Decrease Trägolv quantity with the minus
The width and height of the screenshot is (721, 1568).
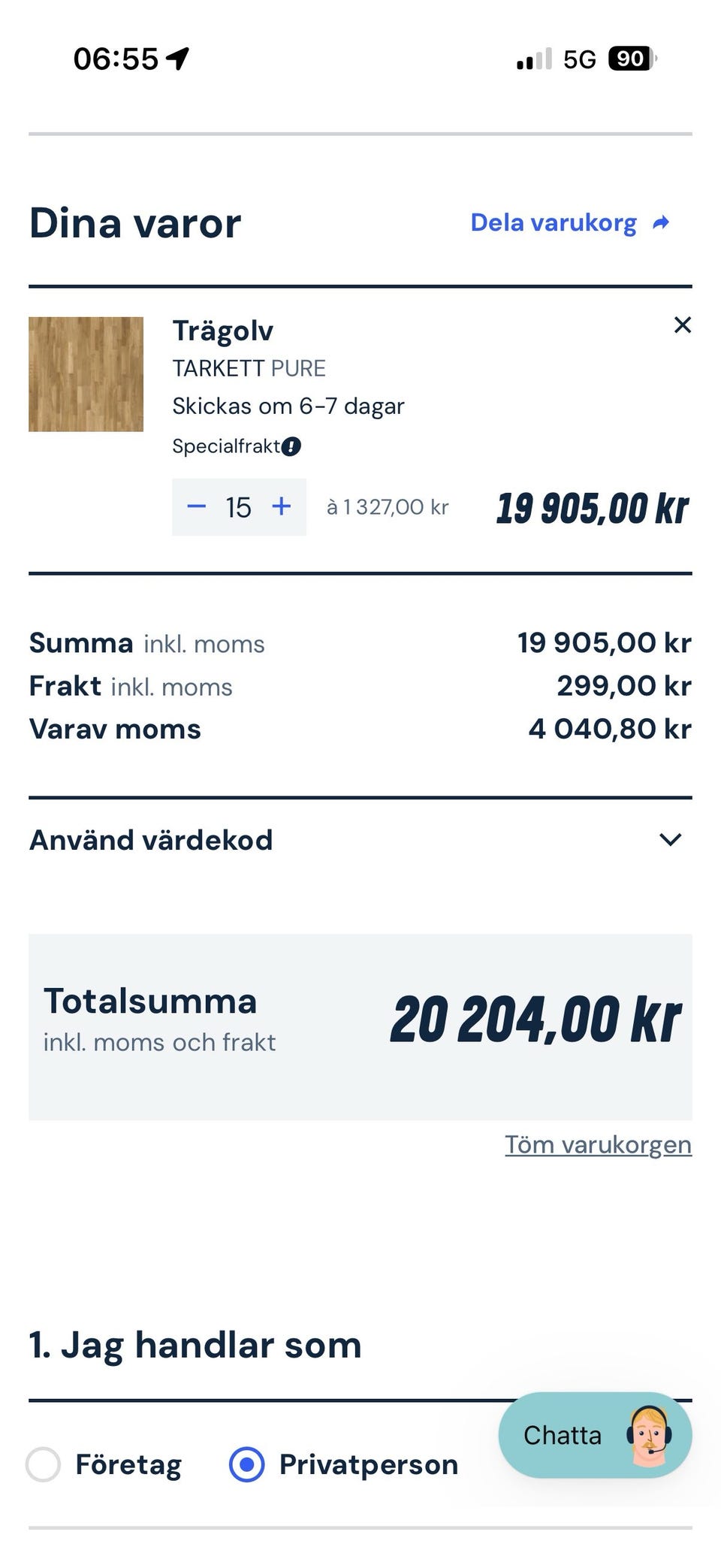(x=197, y=507)
